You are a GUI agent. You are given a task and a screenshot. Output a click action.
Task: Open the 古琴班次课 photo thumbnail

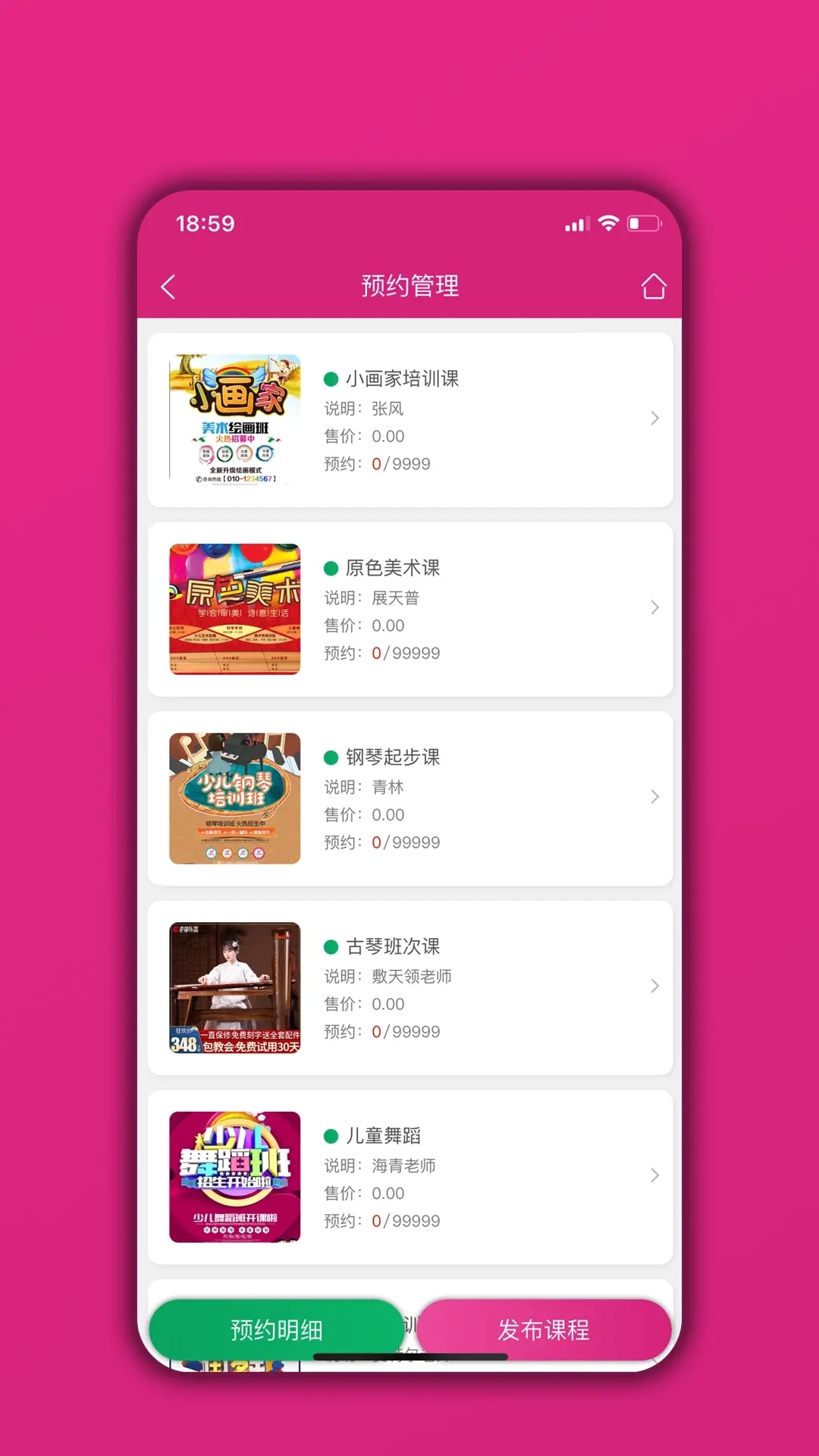tap(234, 986)
